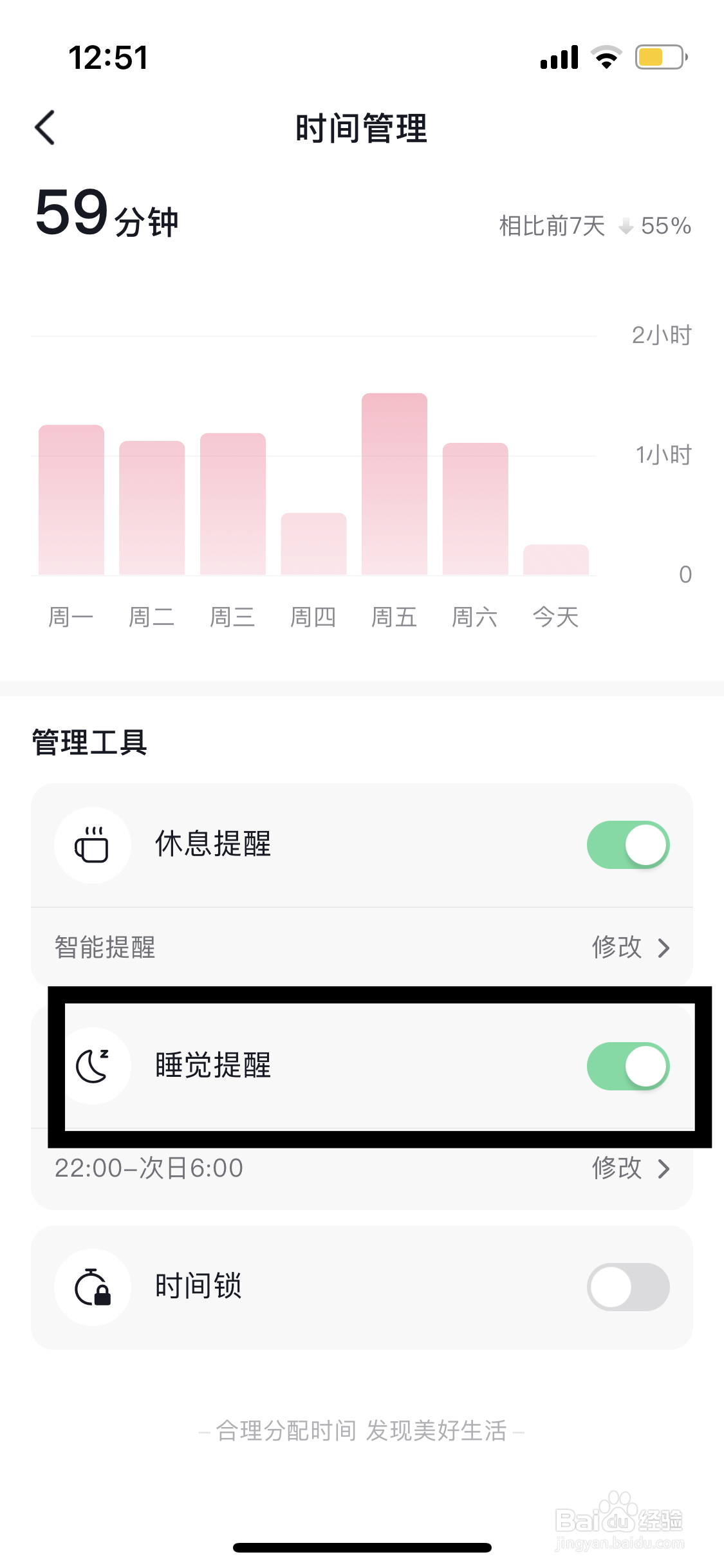Click the 修改 link under 休息提醒

pyautogui.click(x=616, y=947)
